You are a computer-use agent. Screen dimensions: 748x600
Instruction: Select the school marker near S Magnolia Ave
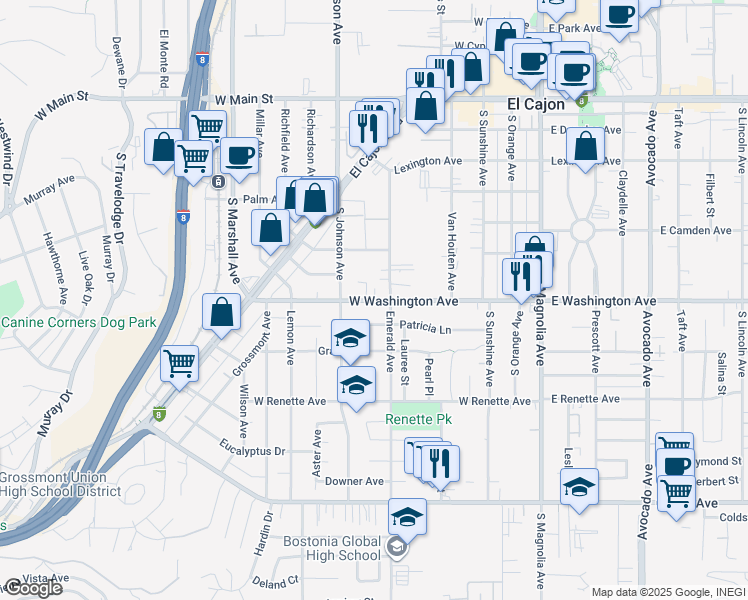[x=579, y=487]
